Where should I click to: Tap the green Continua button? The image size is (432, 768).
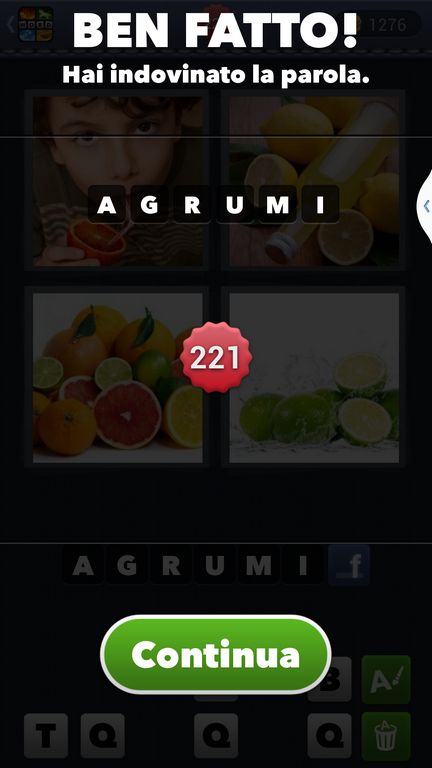point(216,655)
